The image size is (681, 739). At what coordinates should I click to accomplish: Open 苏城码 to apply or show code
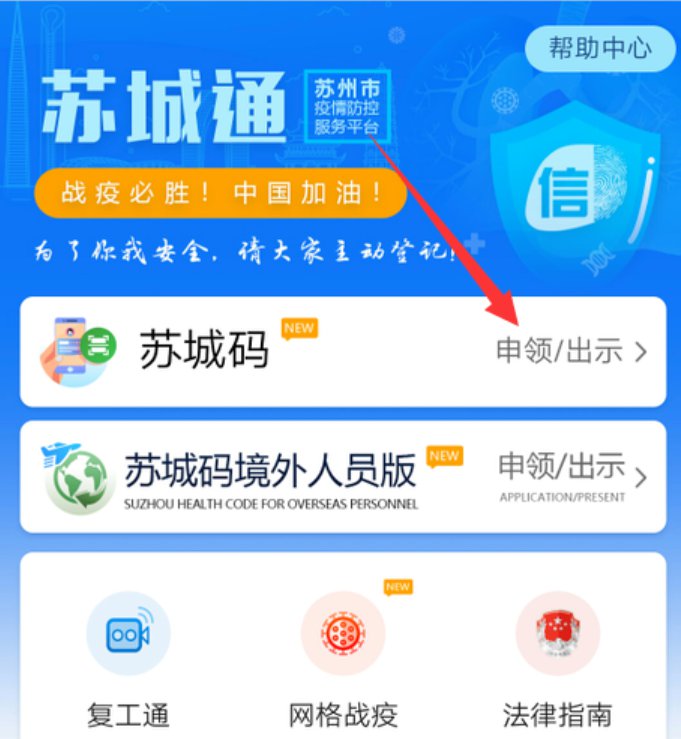(343, 351)
